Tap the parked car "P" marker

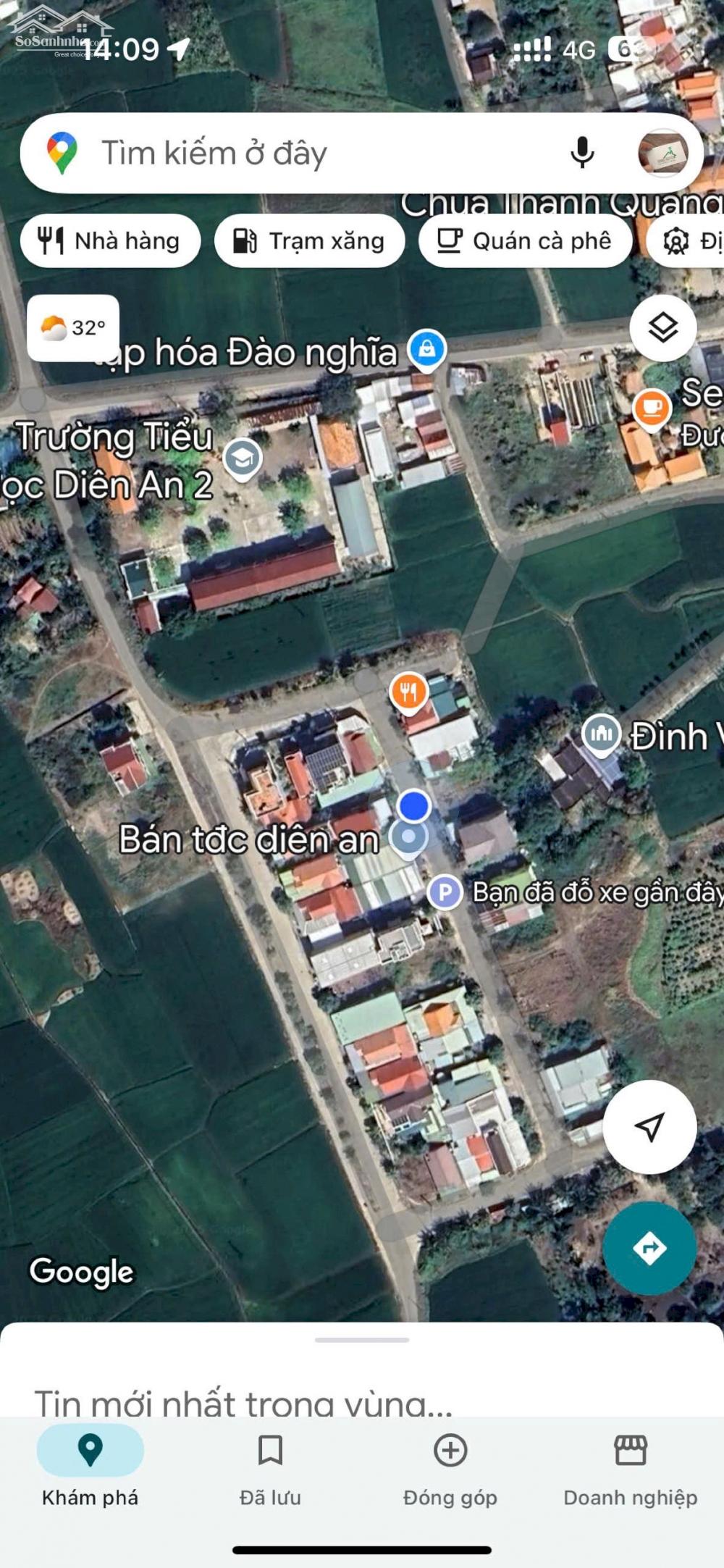point(445,892)
